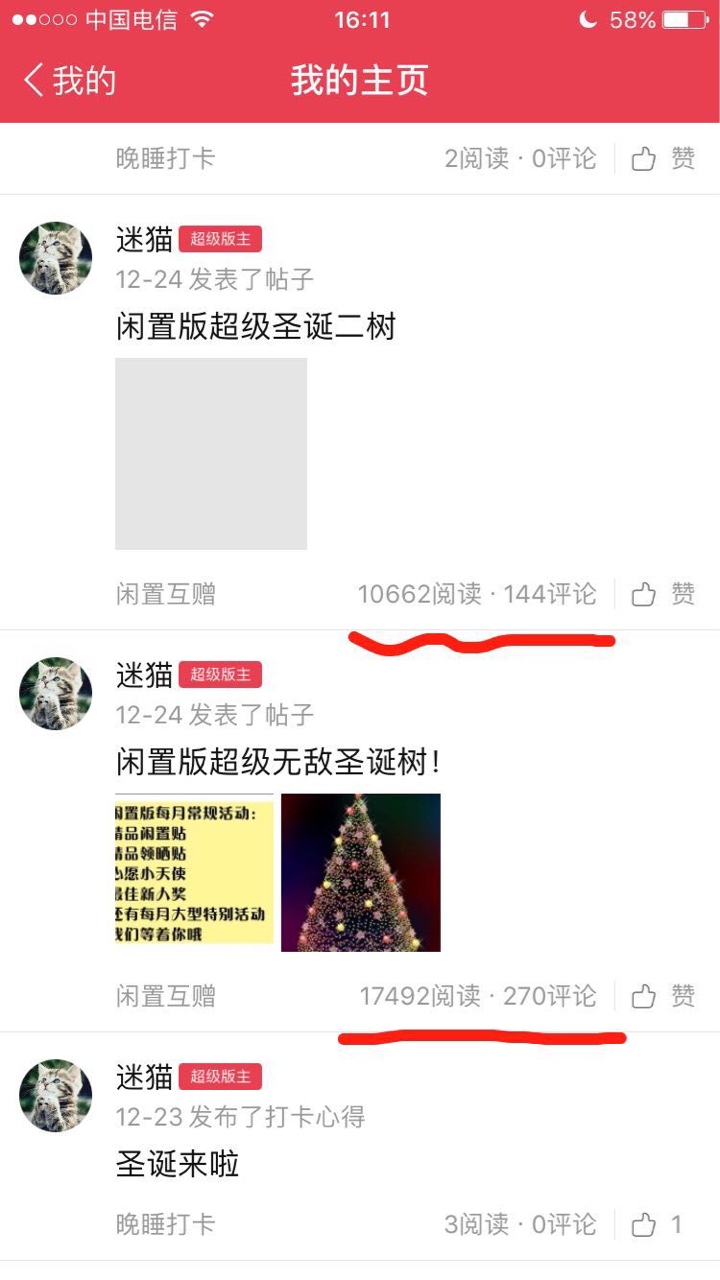Viewport: 720px width, 1280px height.
Task: View the yellow activity list image
Action: 194,868
